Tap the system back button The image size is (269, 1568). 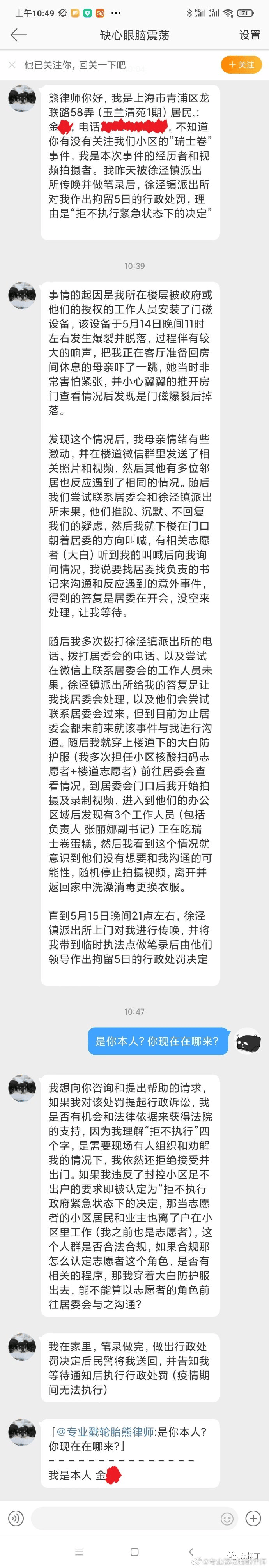tap(191, 1552)
